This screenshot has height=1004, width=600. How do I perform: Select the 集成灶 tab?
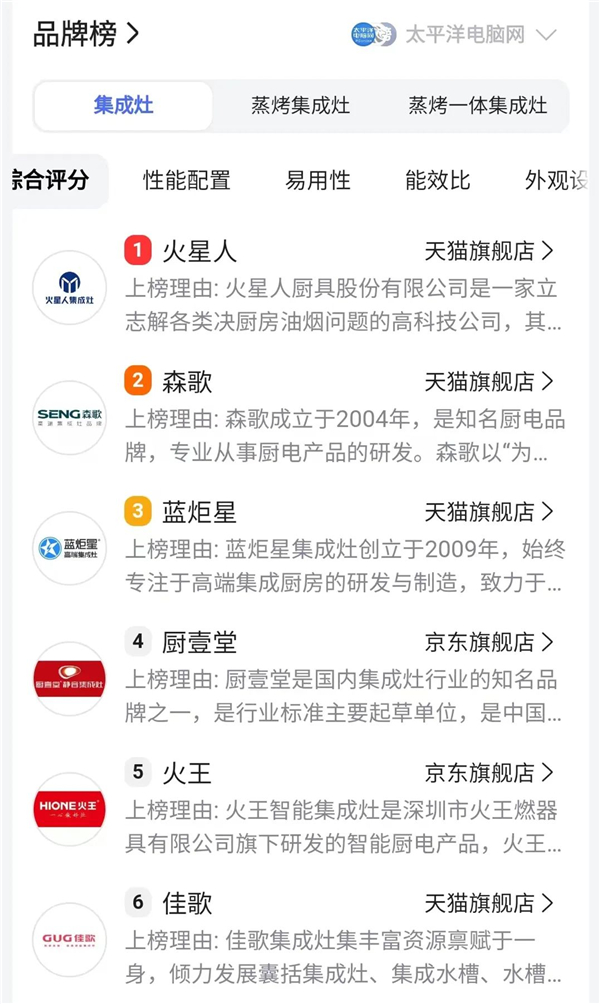(123, 106)
